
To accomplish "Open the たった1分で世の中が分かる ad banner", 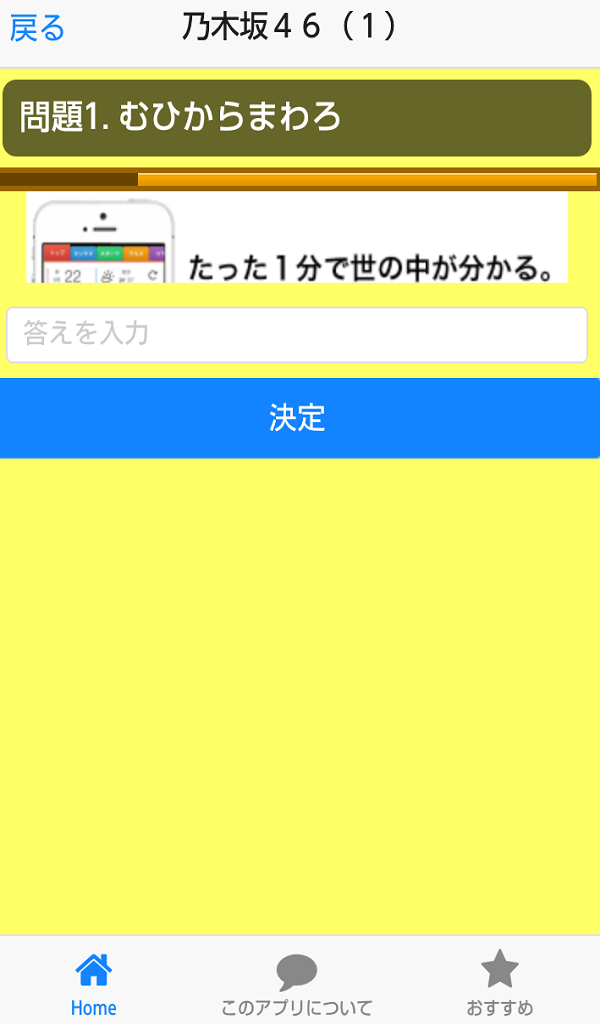I will coord(297,237).
